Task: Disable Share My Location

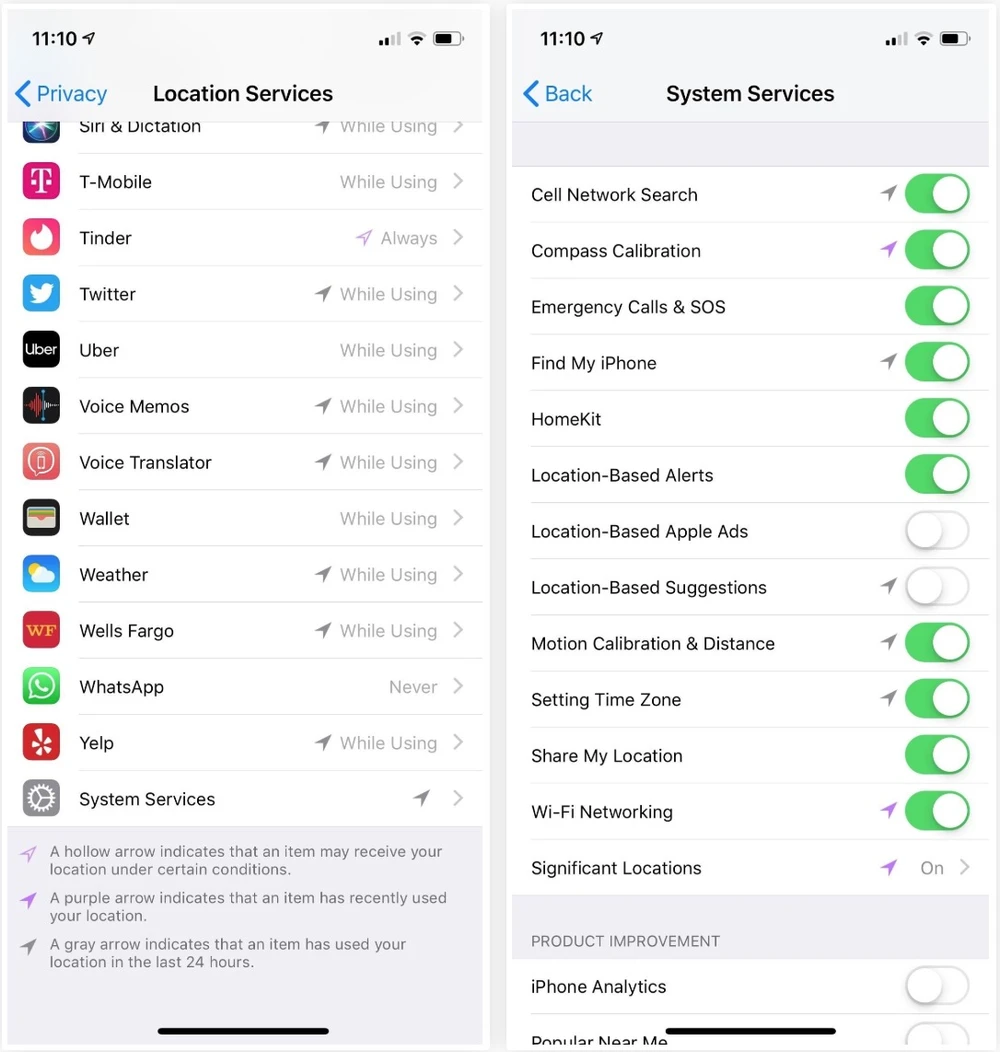Action: [936, 756]
